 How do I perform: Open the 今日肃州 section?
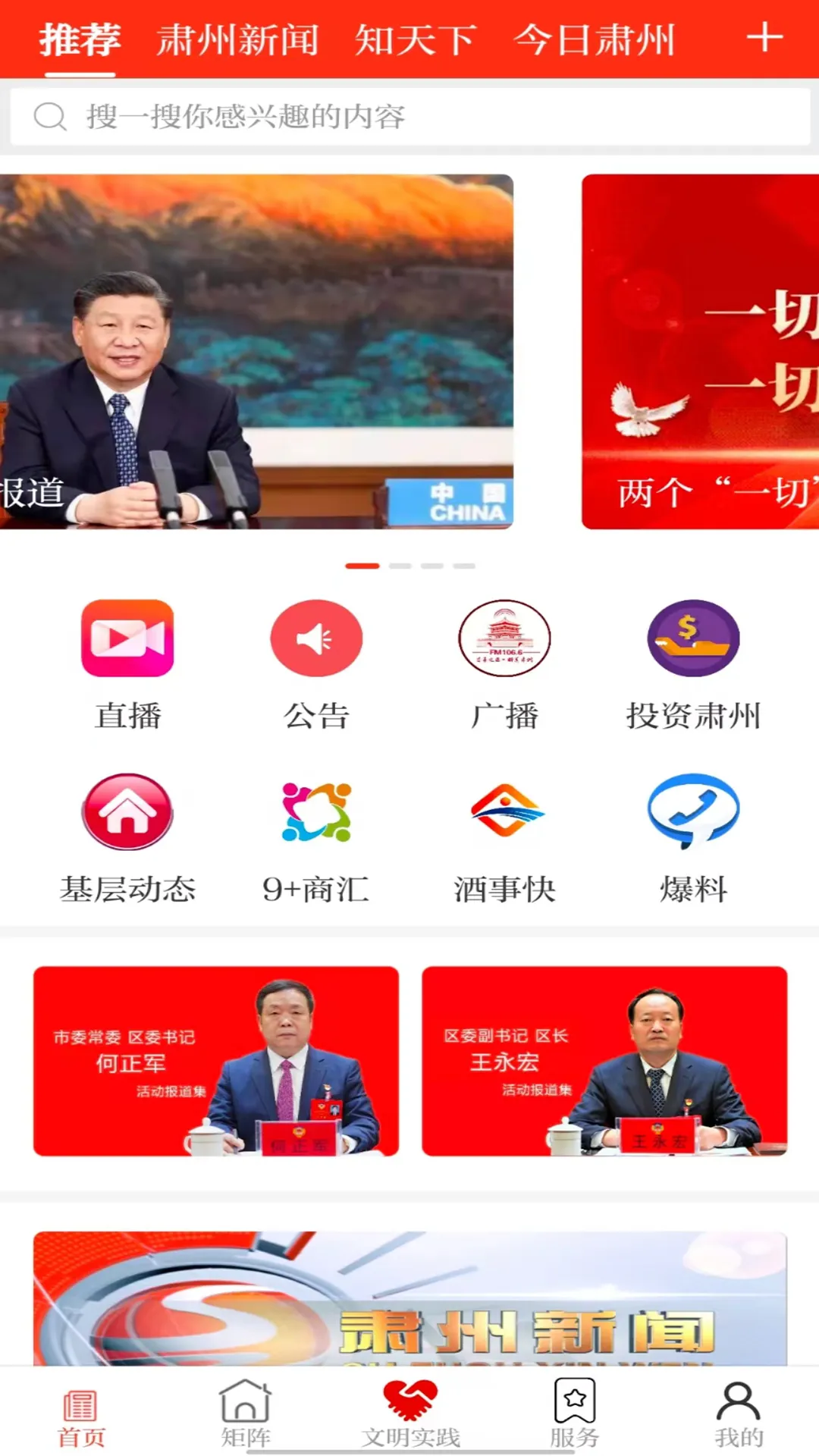coord(596,40)
